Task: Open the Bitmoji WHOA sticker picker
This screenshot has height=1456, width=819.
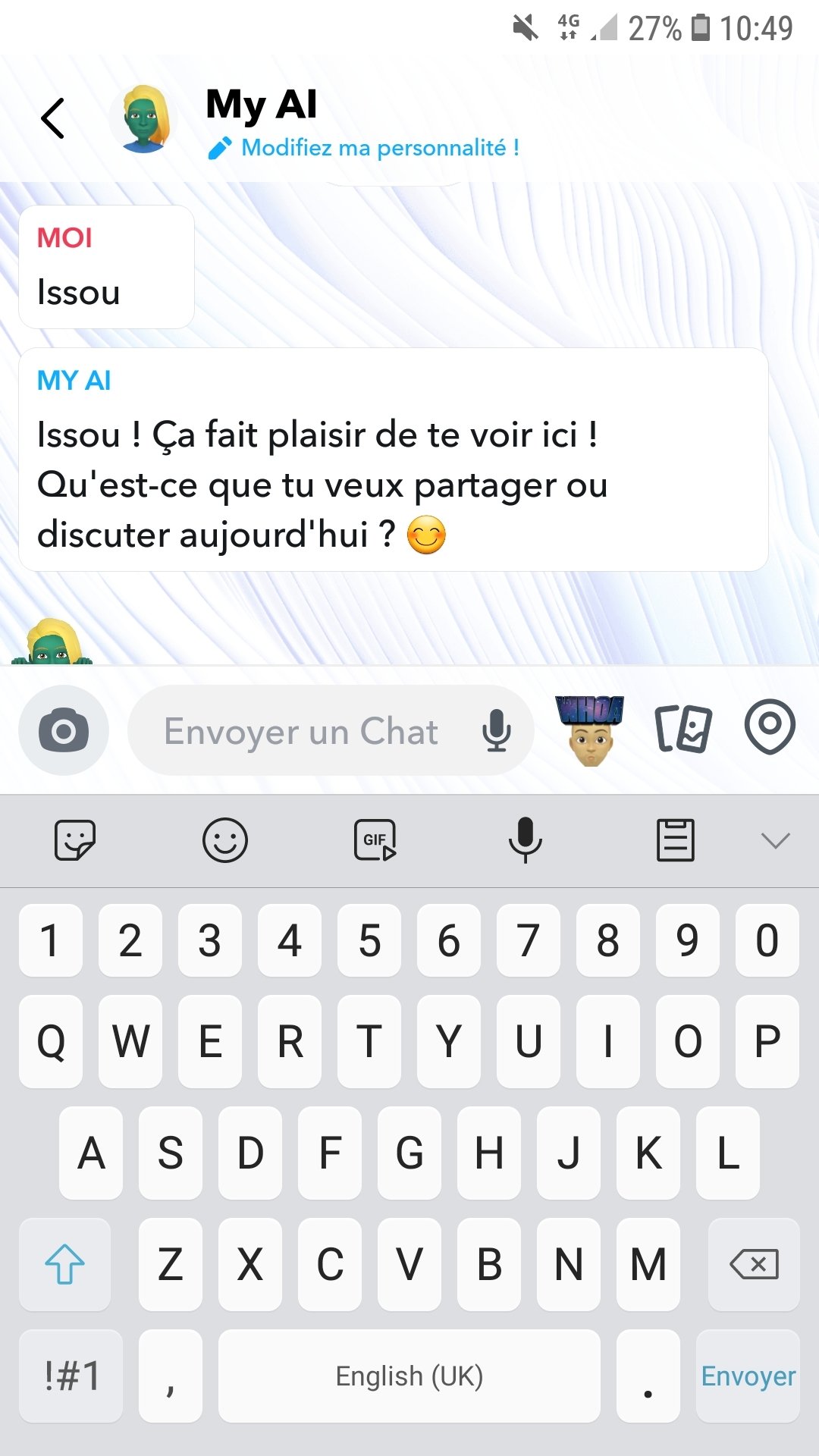Action: 591,730
